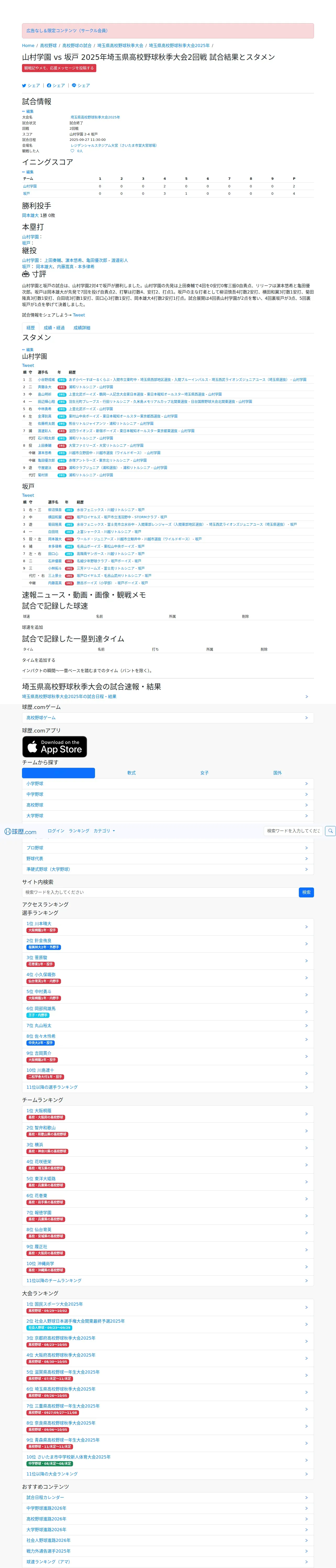Open the レジデンシャルスタジアム大宮 venue link
Screen dimensions: 336x1568
tap(113, 146)
